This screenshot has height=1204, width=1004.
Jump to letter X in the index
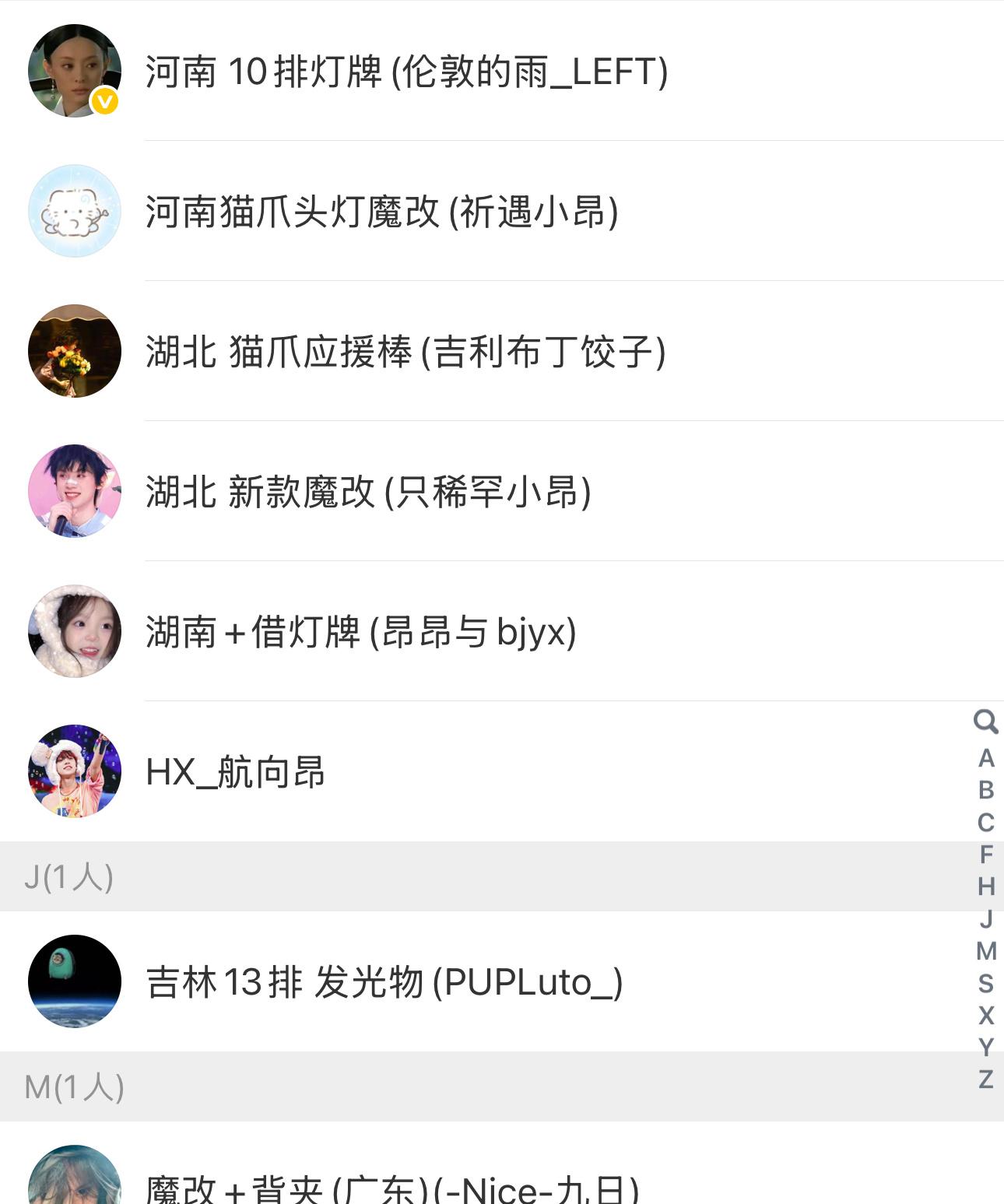click(x=986, y=1015)
